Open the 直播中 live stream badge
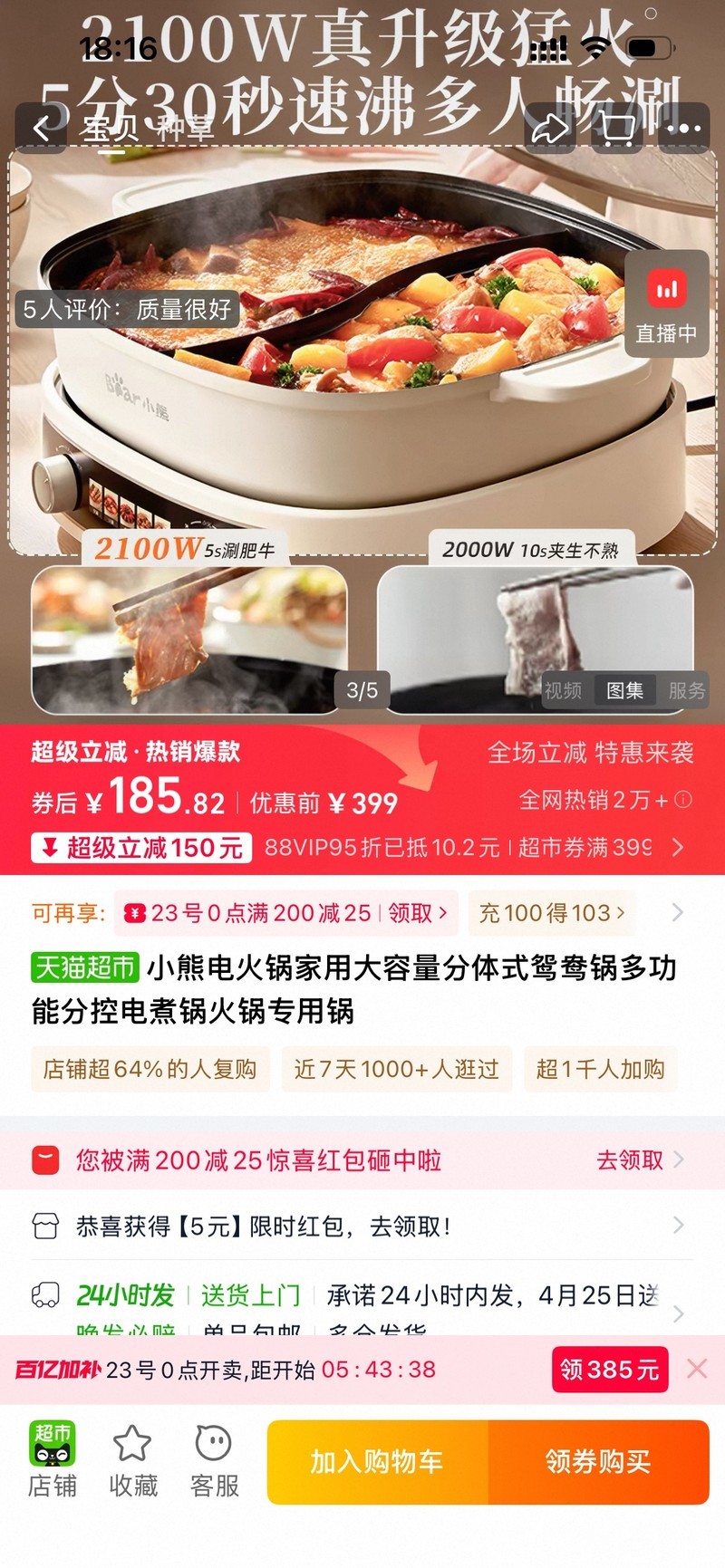725x1568 pixels. [666, 304]
